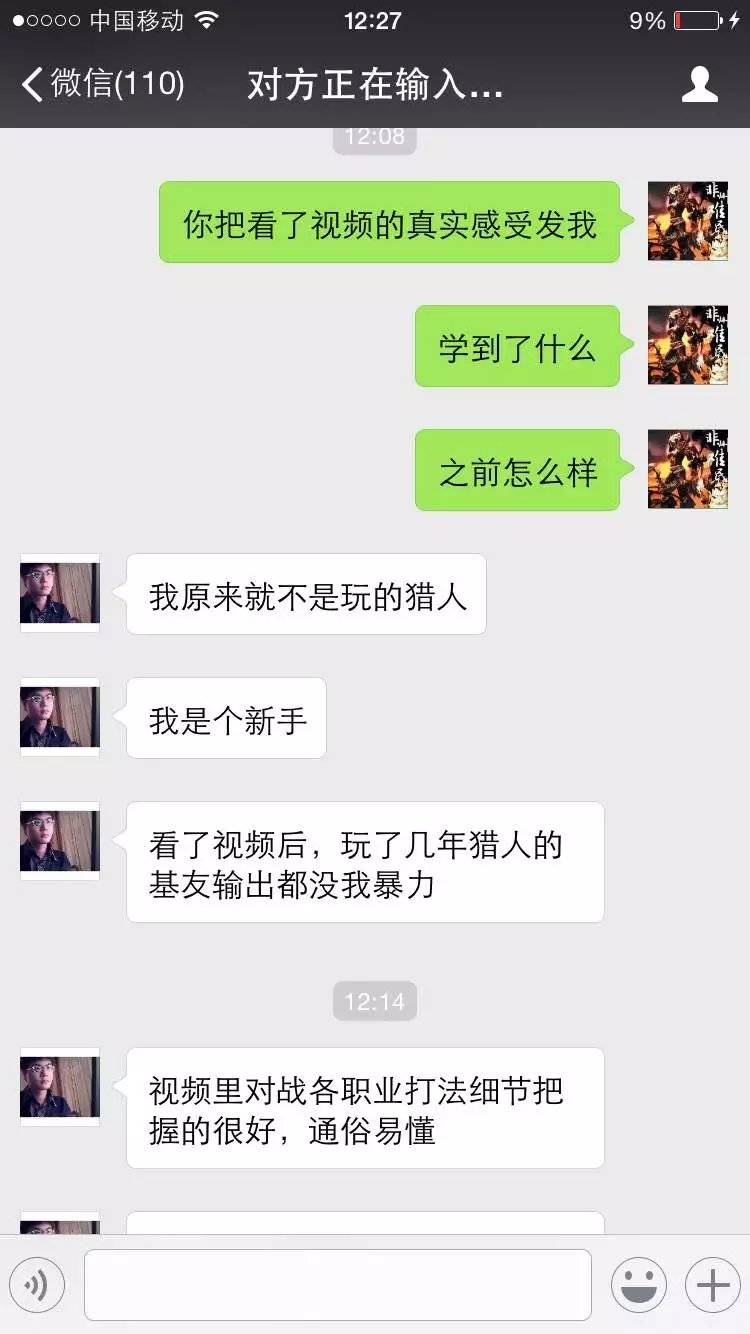Tap sender avatar beside 学到了什么
The height and width of the screenshot is (1334, 750).
[x=687, y=345]
